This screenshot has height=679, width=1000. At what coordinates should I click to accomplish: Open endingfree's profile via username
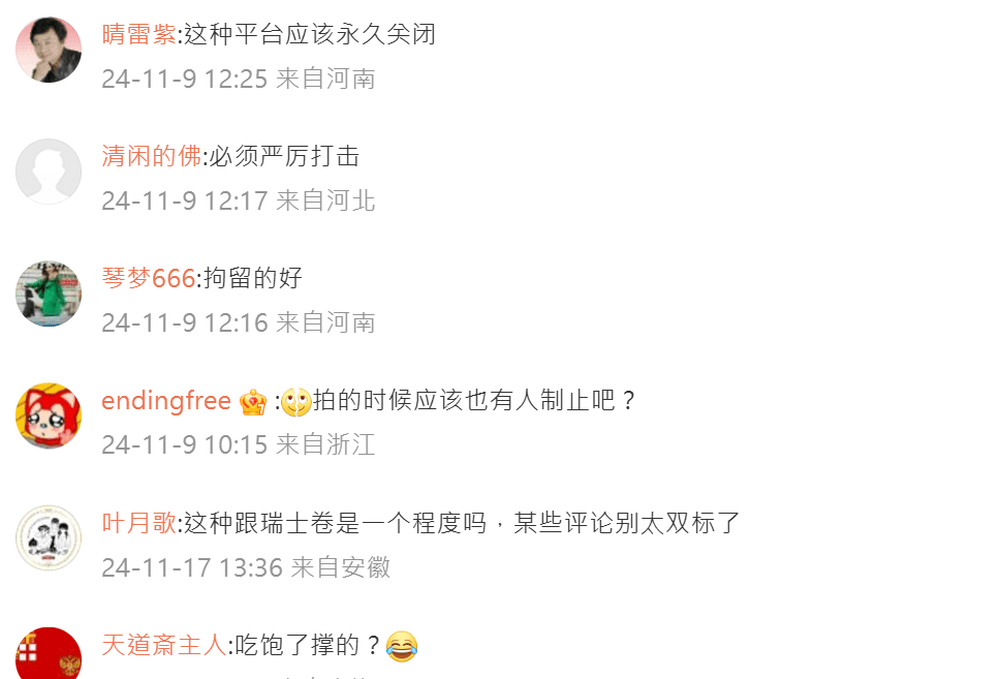pyautogui.click(x=166, y=401)
